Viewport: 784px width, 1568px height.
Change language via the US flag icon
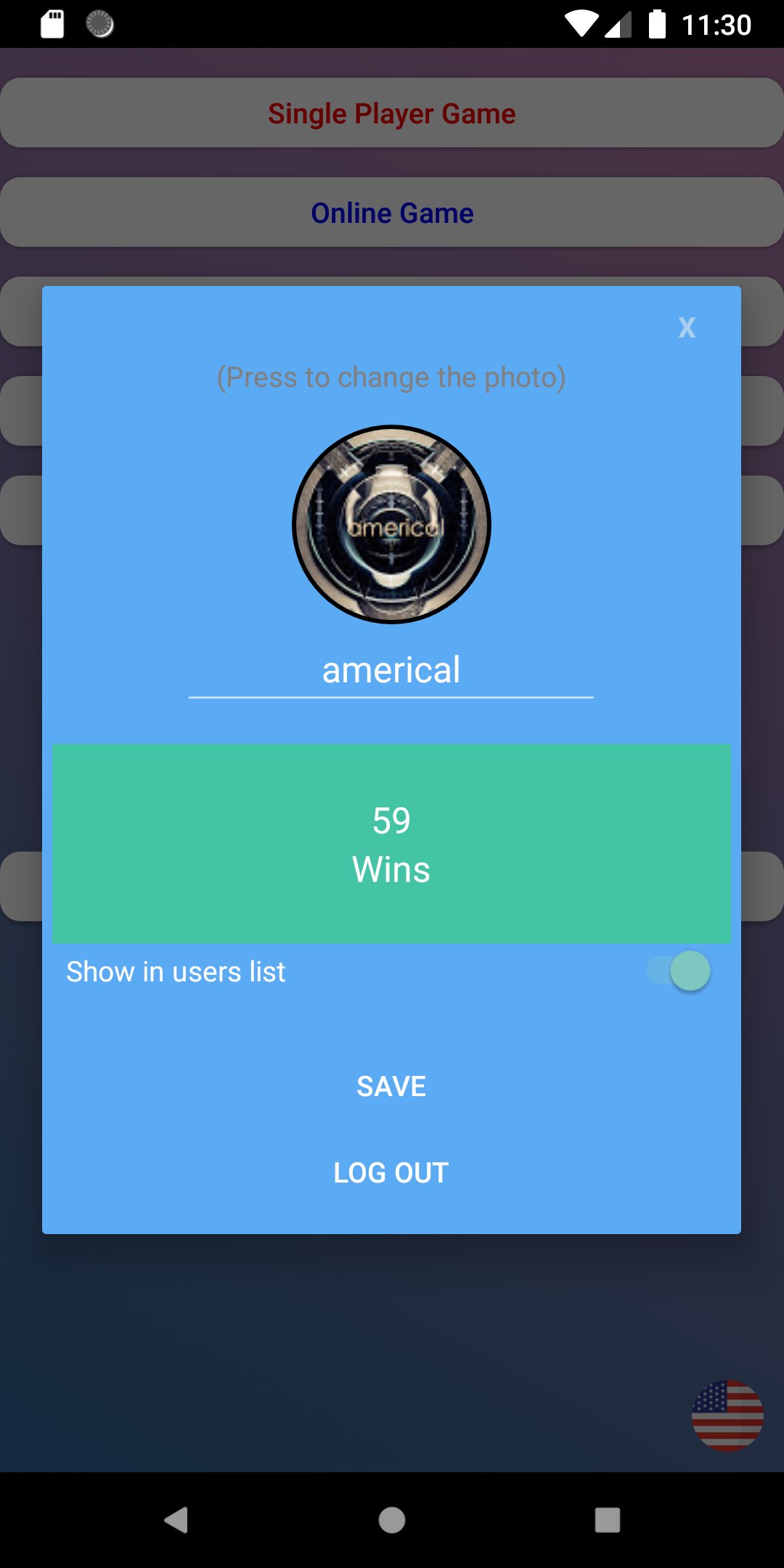coord(727,1416)
